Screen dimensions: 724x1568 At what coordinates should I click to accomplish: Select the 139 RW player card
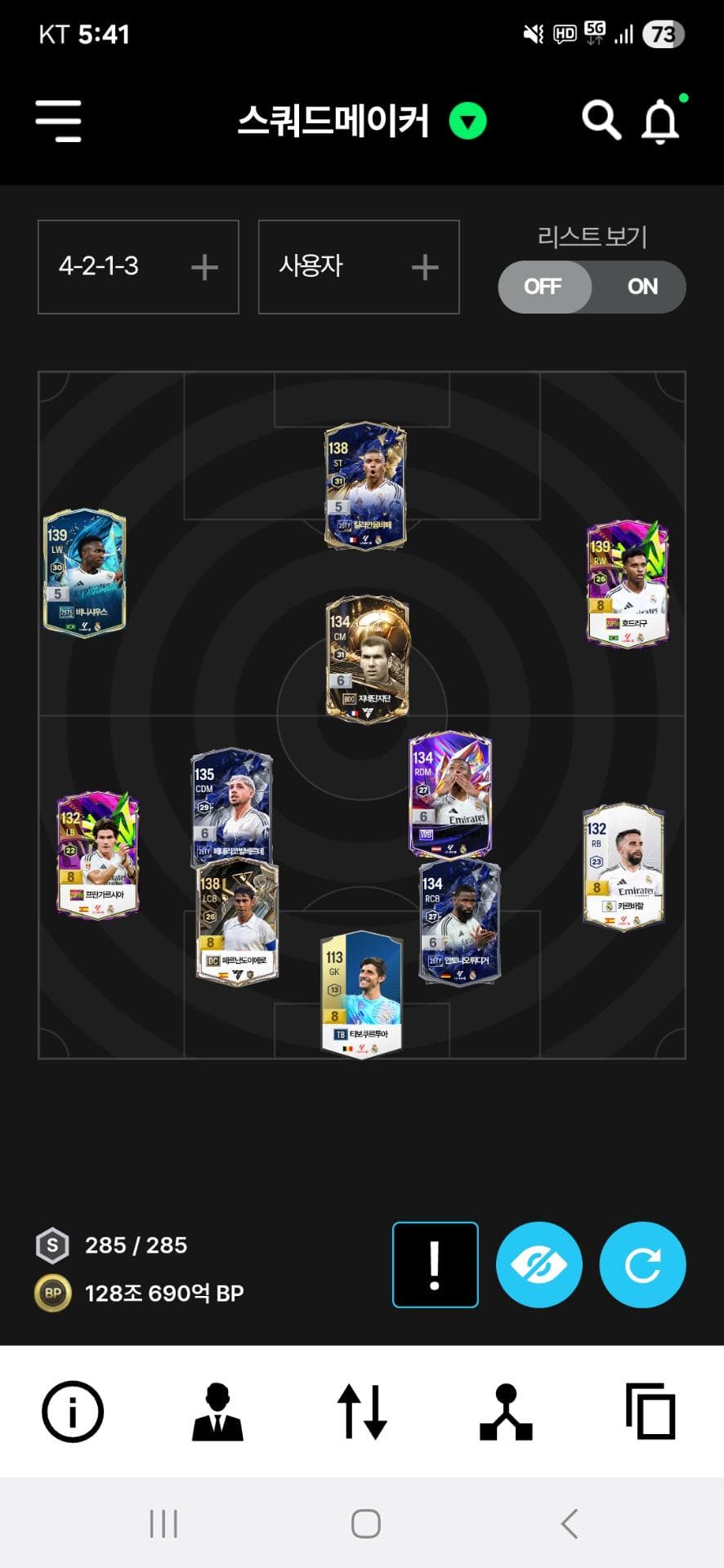pos(627,584)
